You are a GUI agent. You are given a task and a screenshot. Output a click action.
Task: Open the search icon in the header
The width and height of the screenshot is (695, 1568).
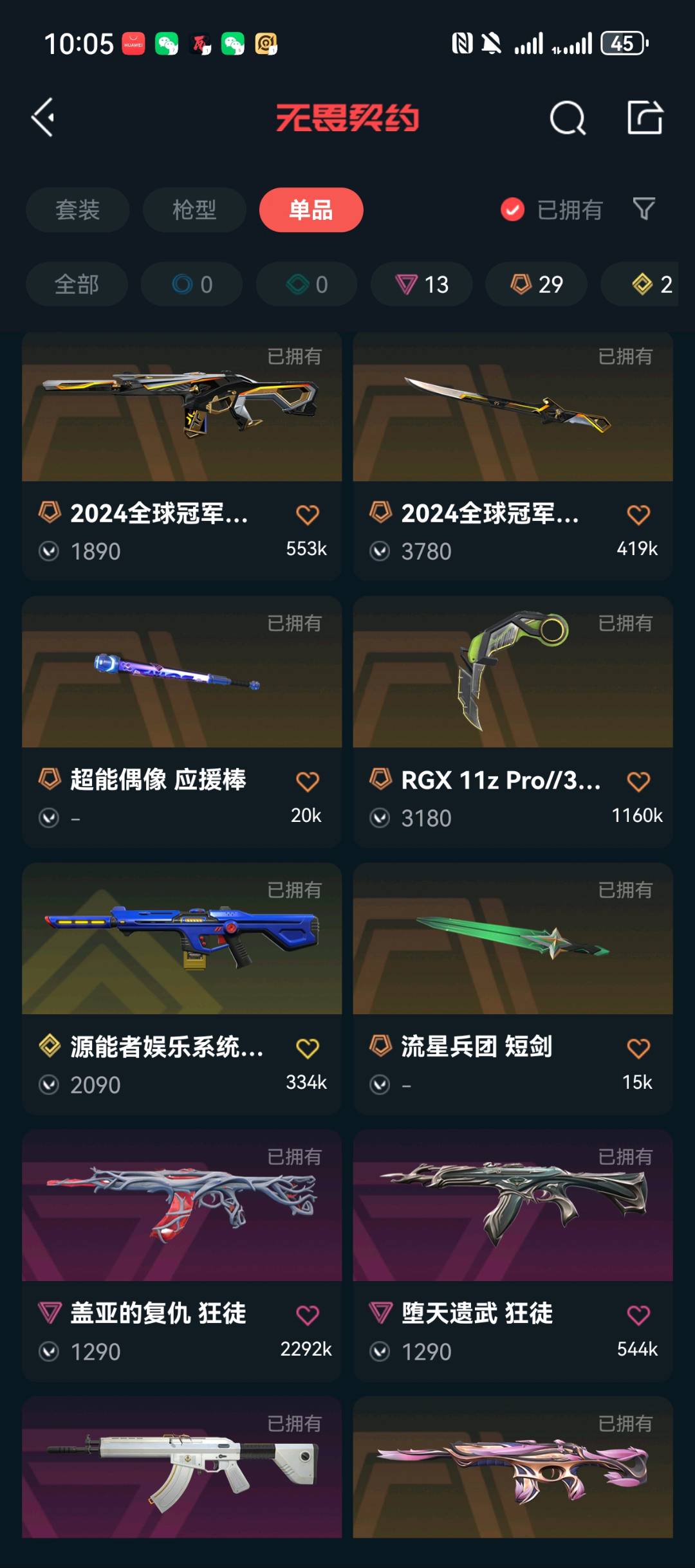pos(568,118)
